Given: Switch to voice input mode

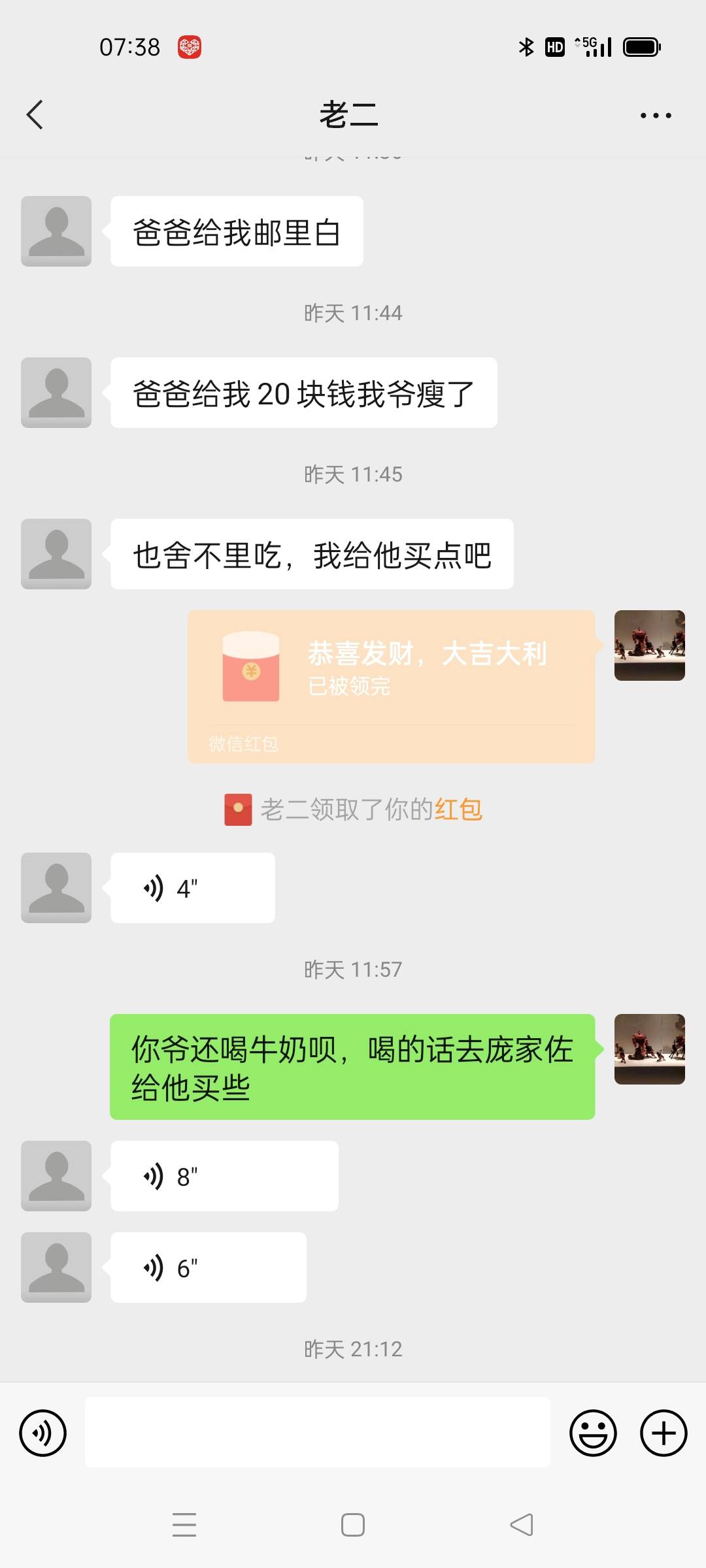Looking at the screenshot, I should [x=43, y=1433].
